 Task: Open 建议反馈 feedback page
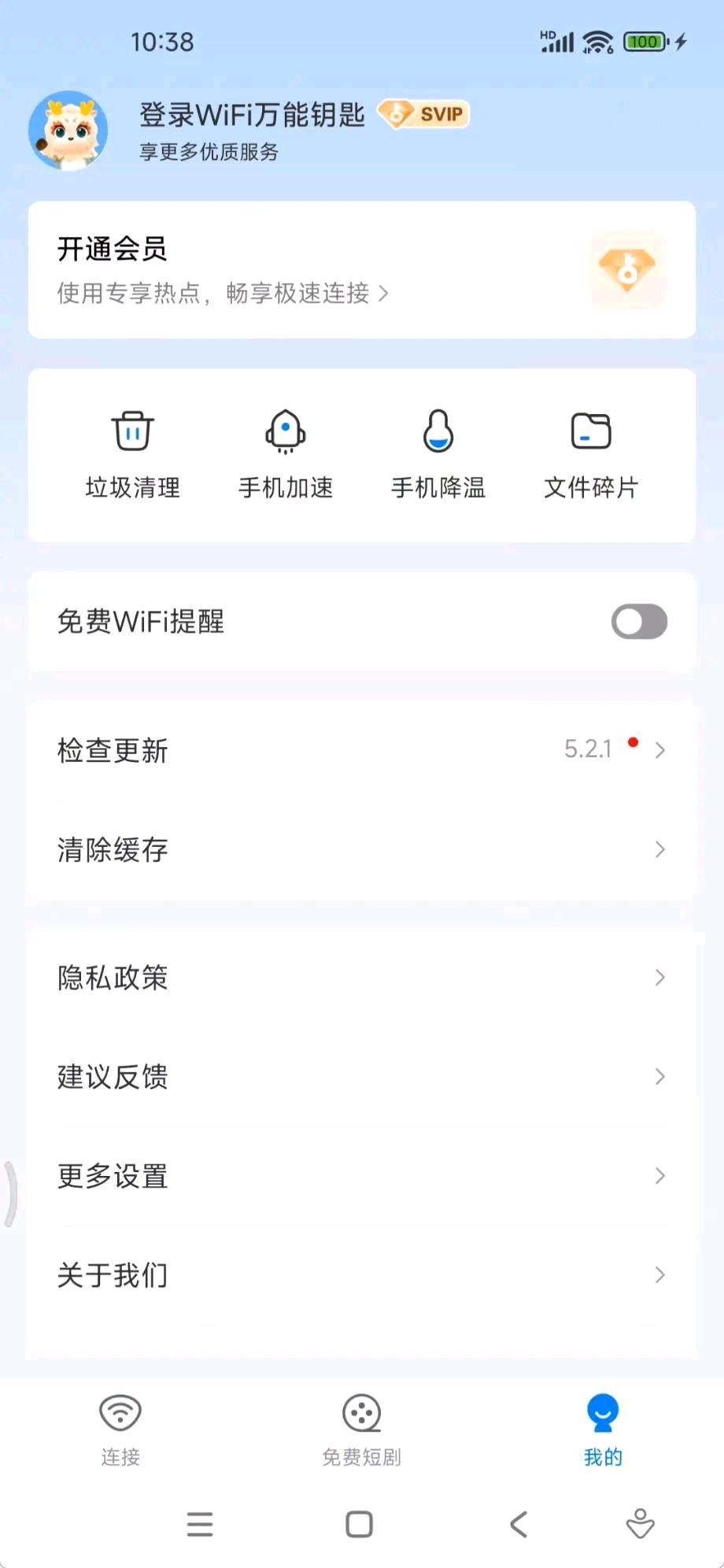tap(361, 1077)
